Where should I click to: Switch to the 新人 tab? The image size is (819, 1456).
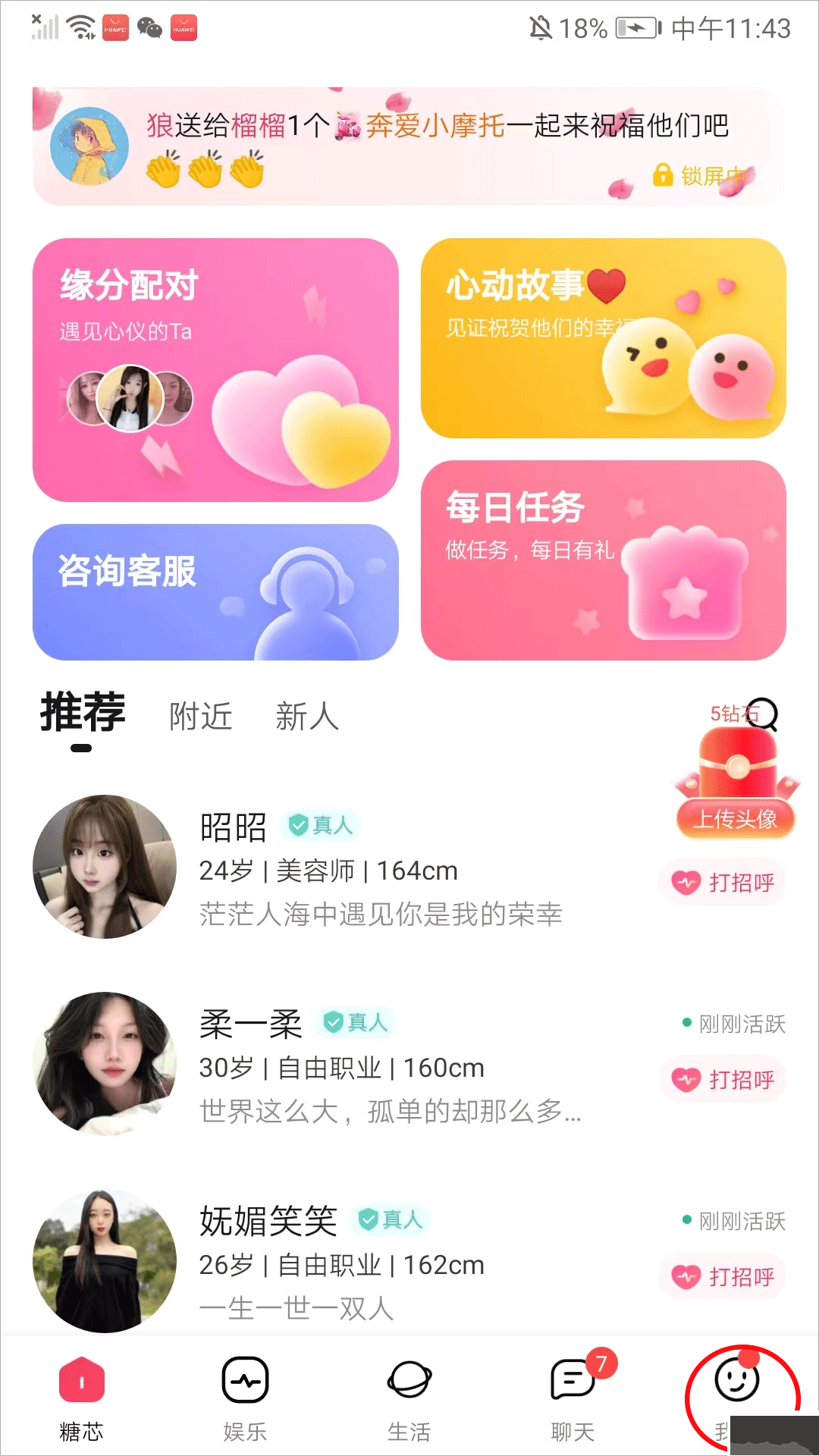click(306, 717)
